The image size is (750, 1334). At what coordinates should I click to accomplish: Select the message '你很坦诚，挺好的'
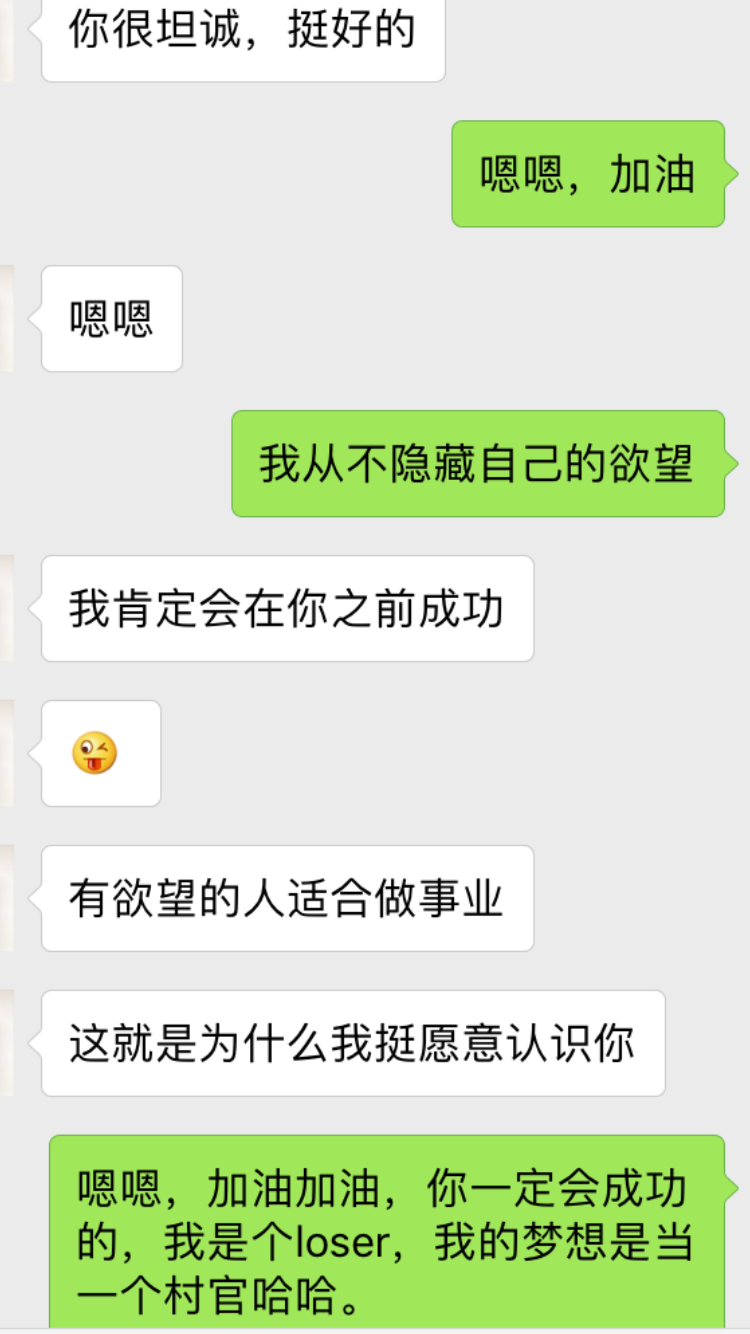tap(245, 35)
